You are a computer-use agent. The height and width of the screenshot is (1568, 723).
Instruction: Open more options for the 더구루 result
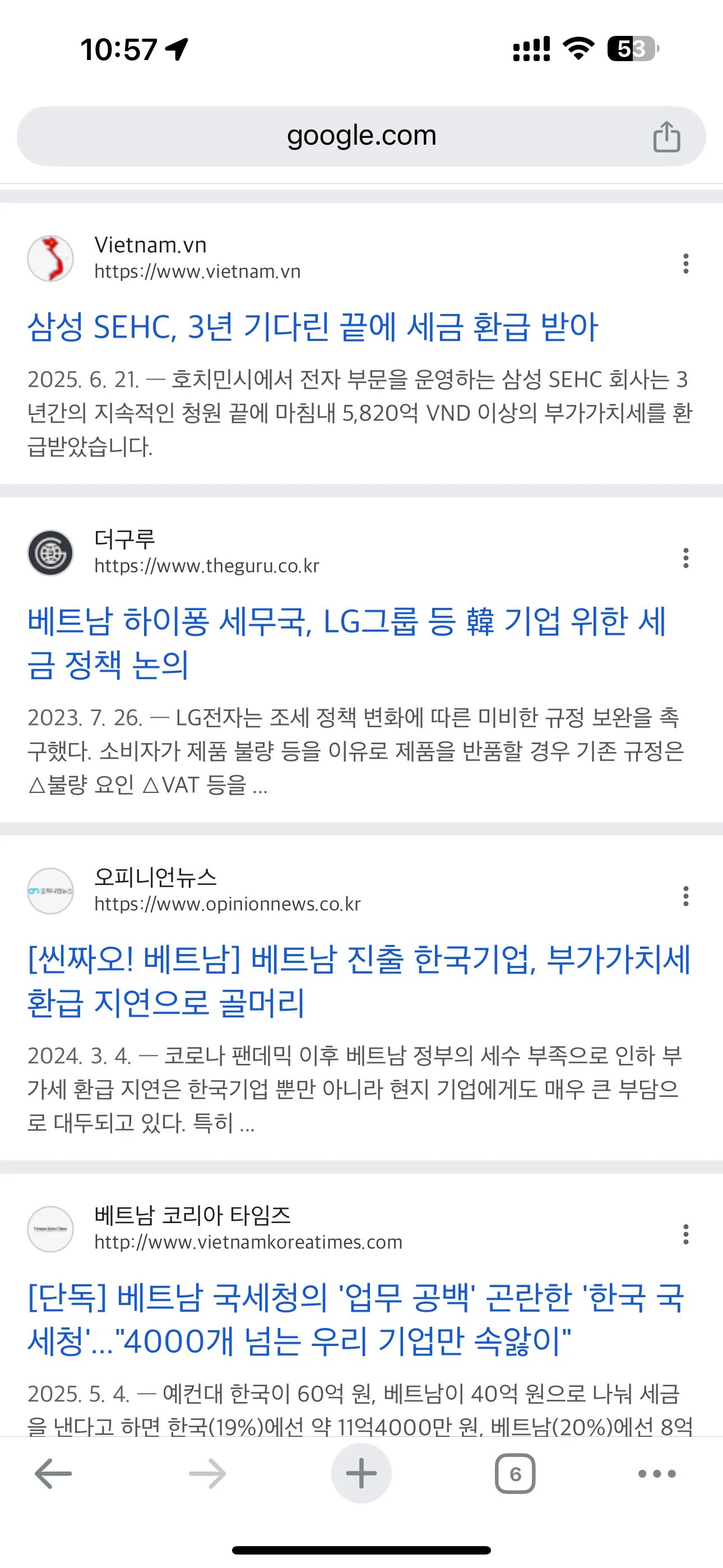coord(686,557)
